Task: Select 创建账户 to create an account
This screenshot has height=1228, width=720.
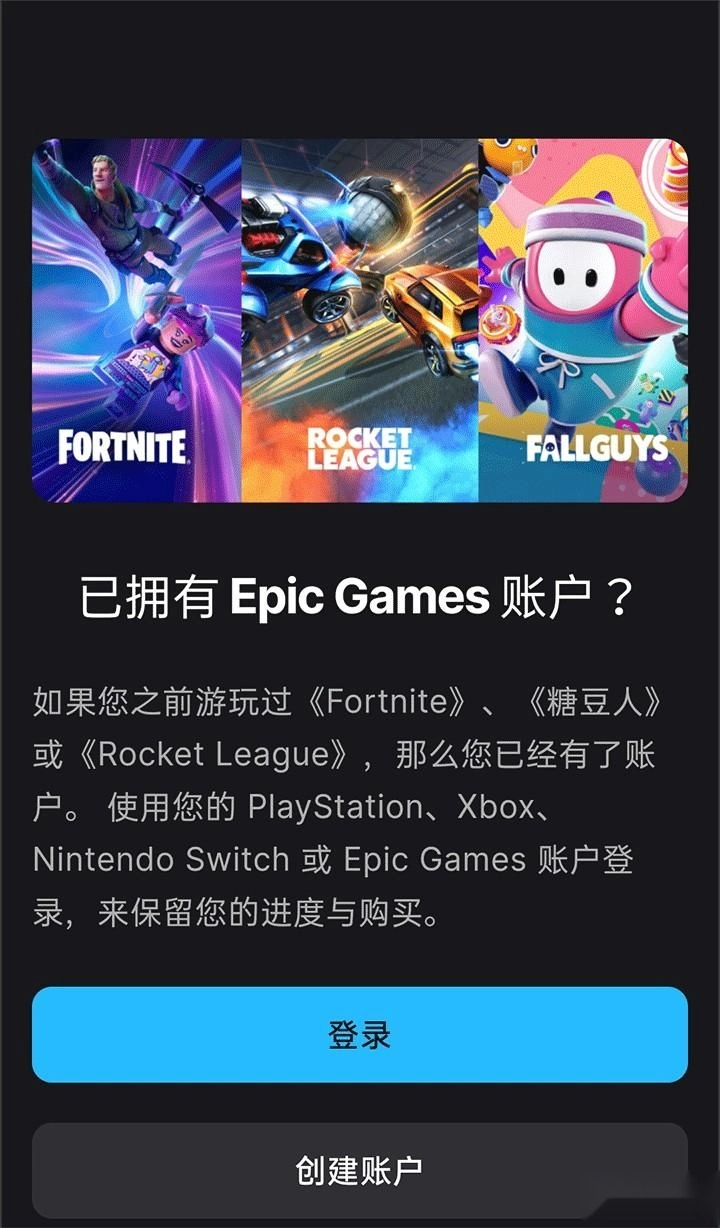Action: pyautogui.click(x=360, y=1169)
